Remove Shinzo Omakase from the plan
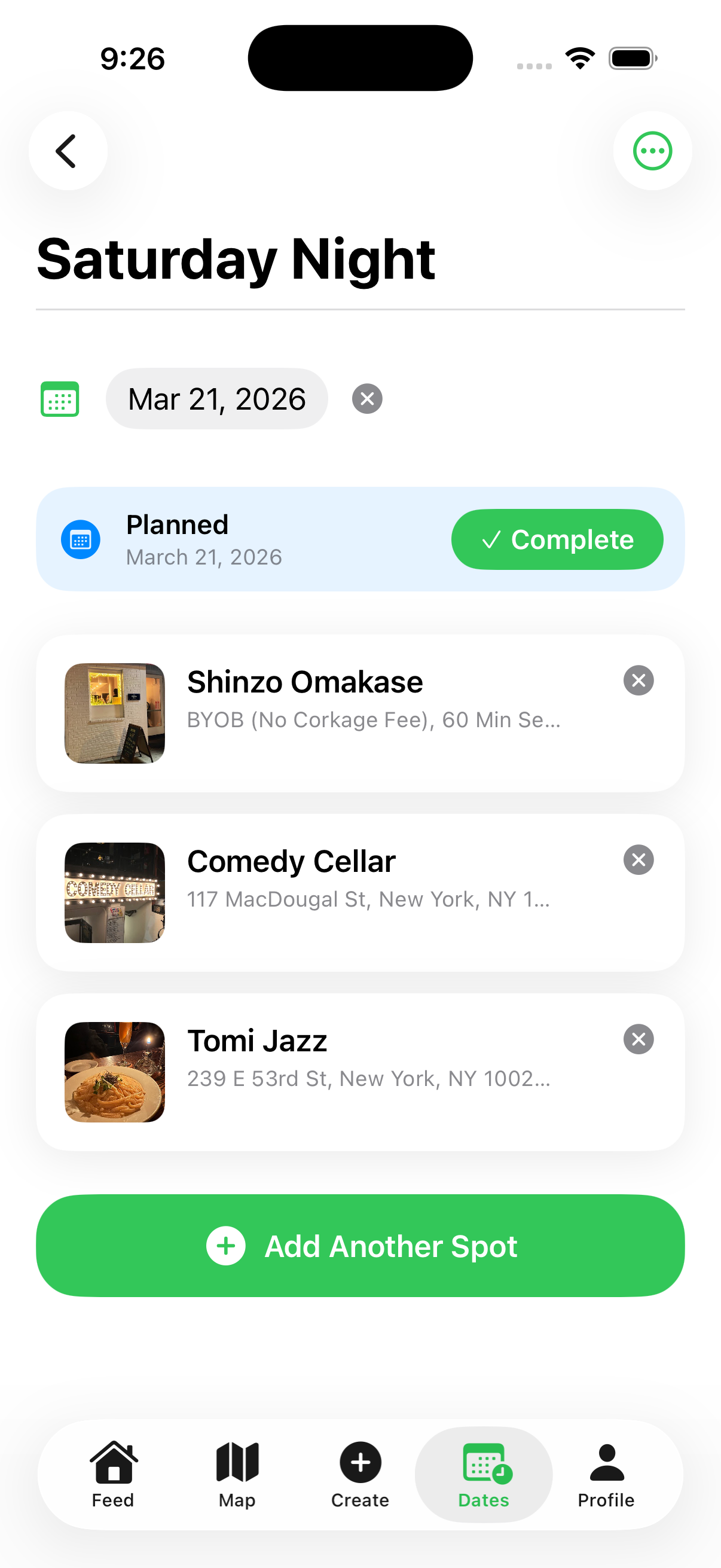721x1568 pixels. point(638,680)
